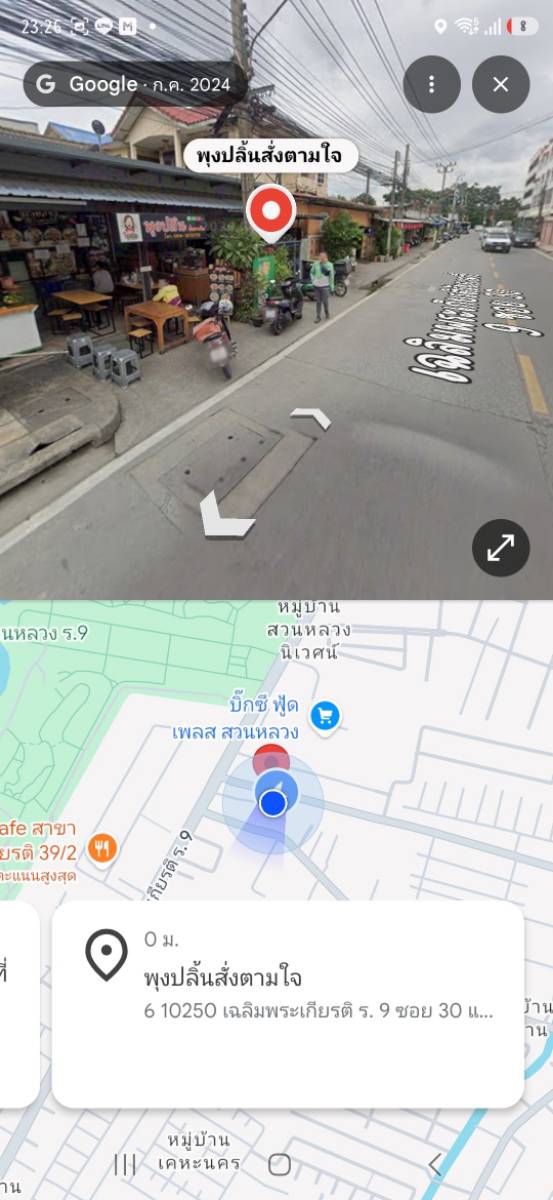The width and height of the screenshot is (553, 1200).
Task: Select the บิ๊กซี ฟู้ด เพลส shopping marker
Action: coord(325,715)
